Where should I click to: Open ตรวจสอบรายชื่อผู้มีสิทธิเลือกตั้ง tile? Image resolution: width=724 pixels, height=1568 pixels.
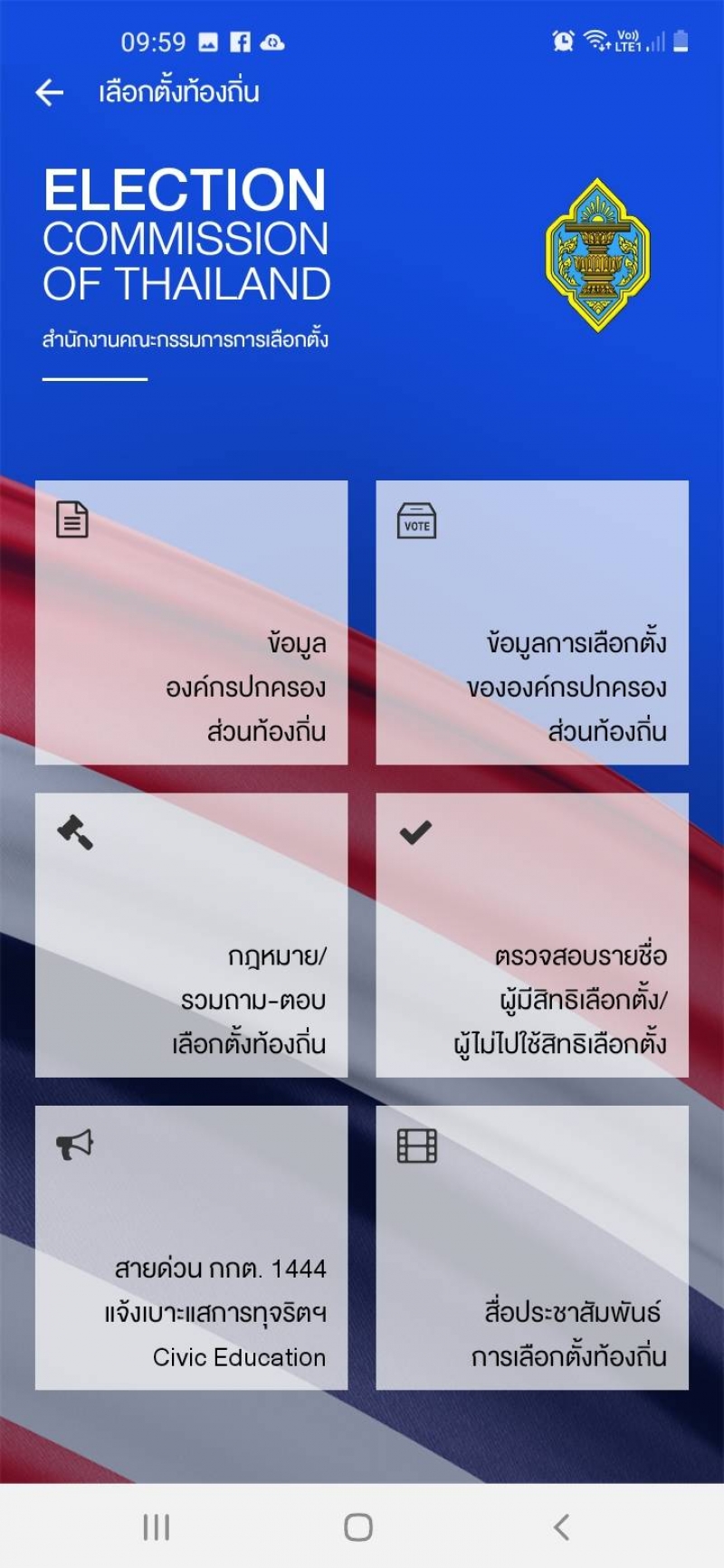tap(532, 935)
